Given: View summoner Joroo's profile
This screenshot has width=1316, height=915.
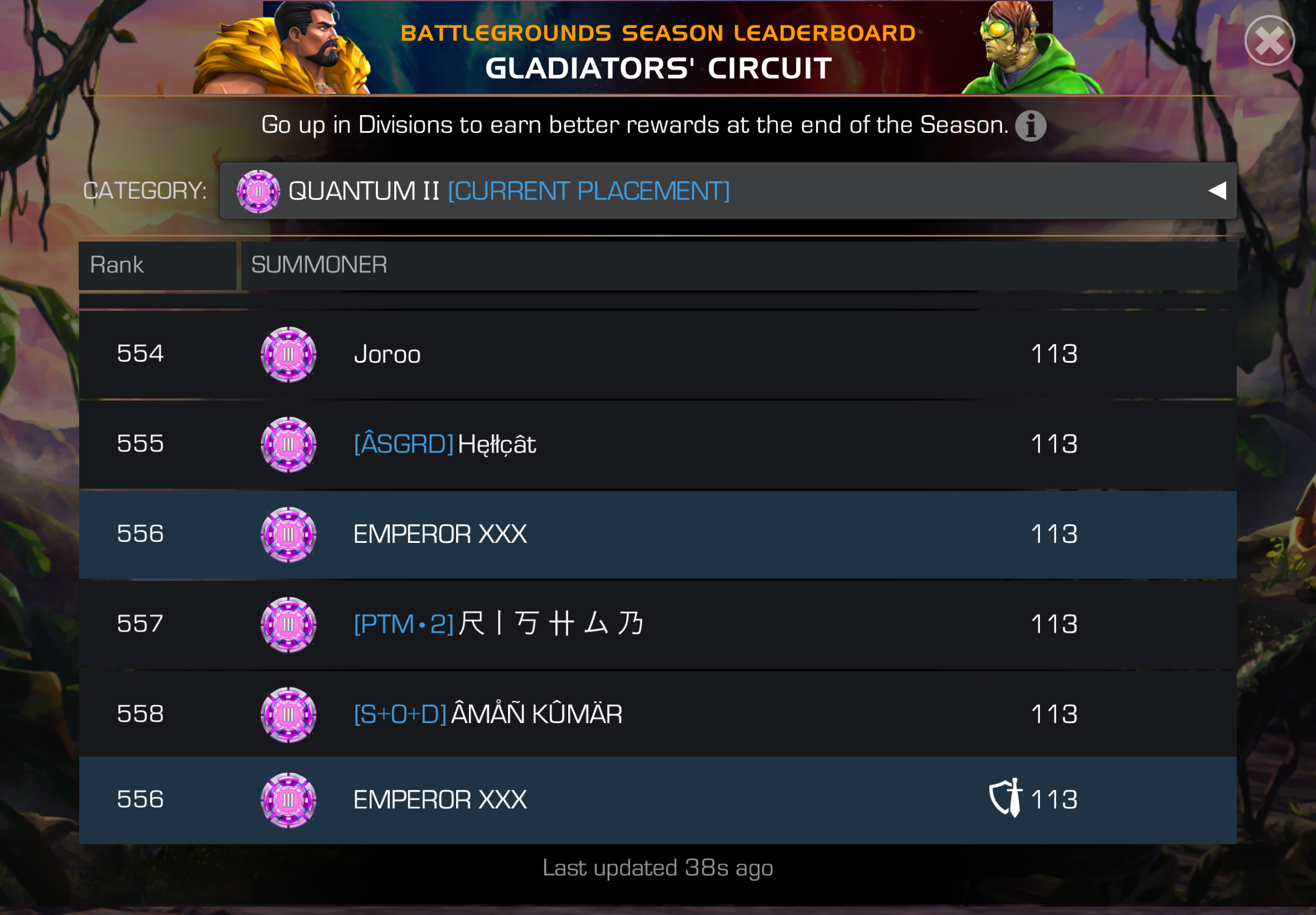Looking at the screenshot, I should click(388, 354).
